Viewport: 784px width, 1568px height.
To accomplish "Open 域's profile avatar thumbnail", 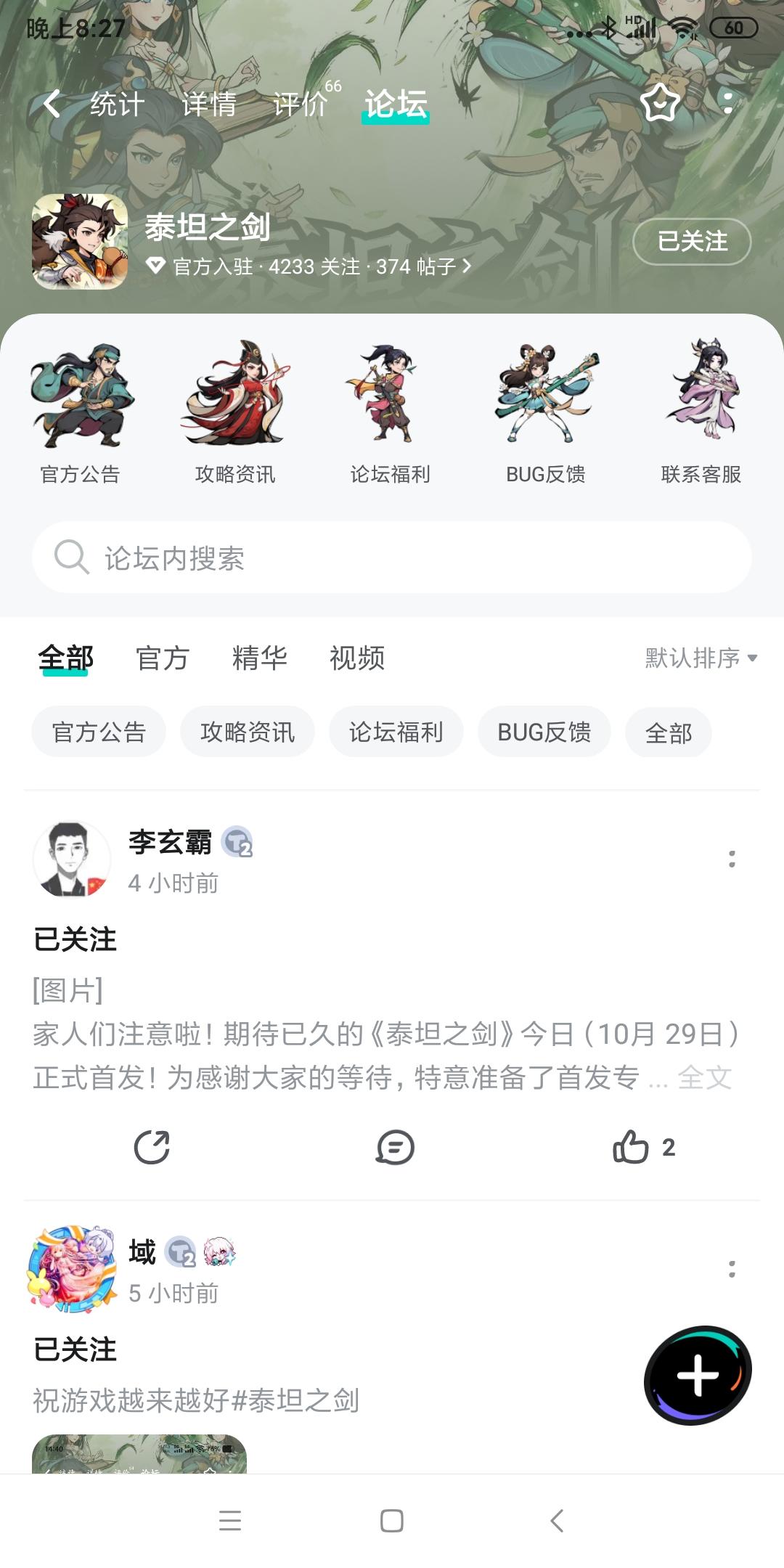I will pyautogui.click(x=75, y=1263).
